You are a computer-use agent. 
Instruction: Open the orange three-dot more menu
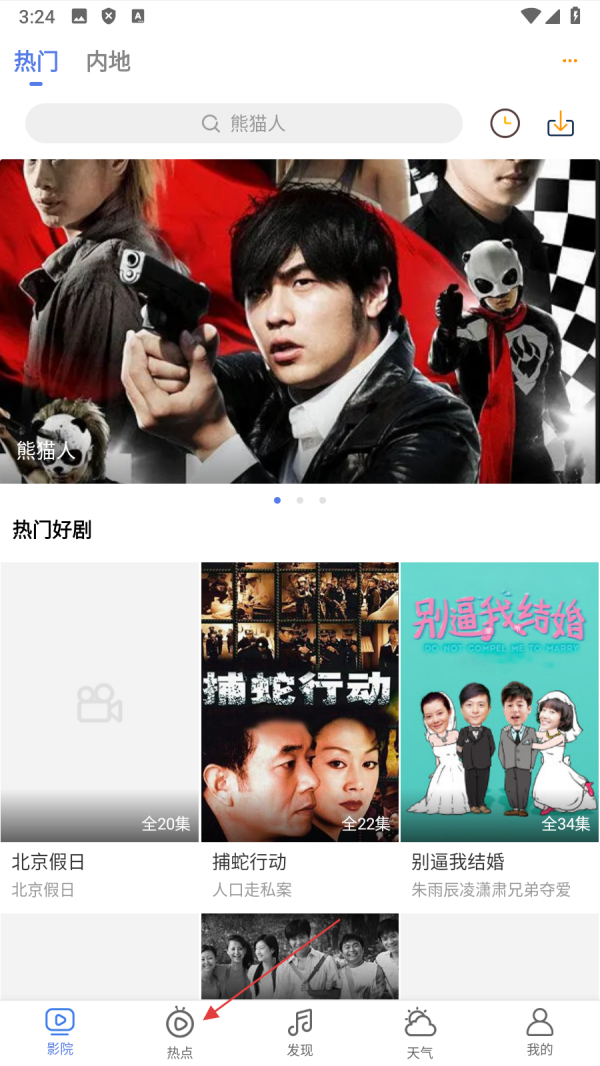(569, 61)
